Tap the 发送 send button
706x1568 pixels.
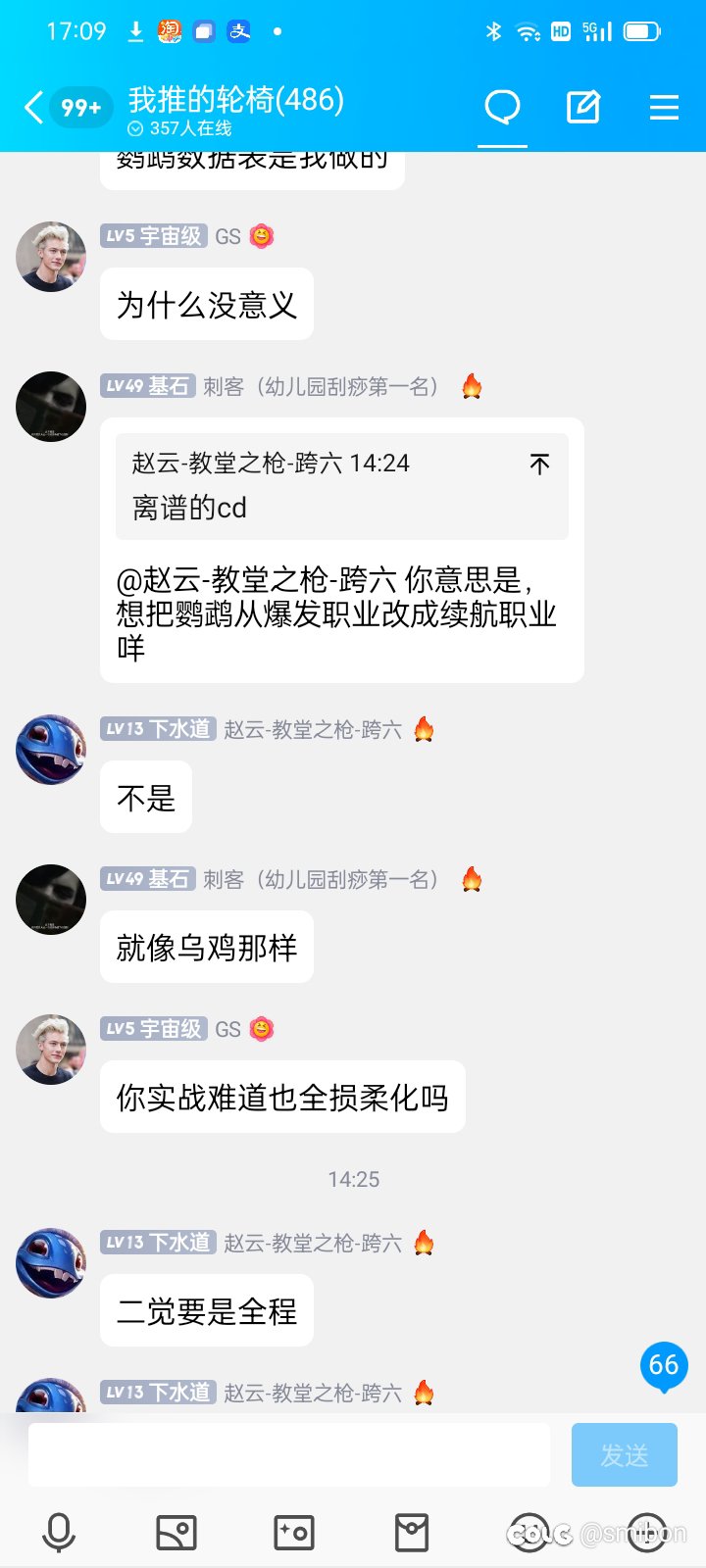pyautogui.click(x=625, y=1454)
